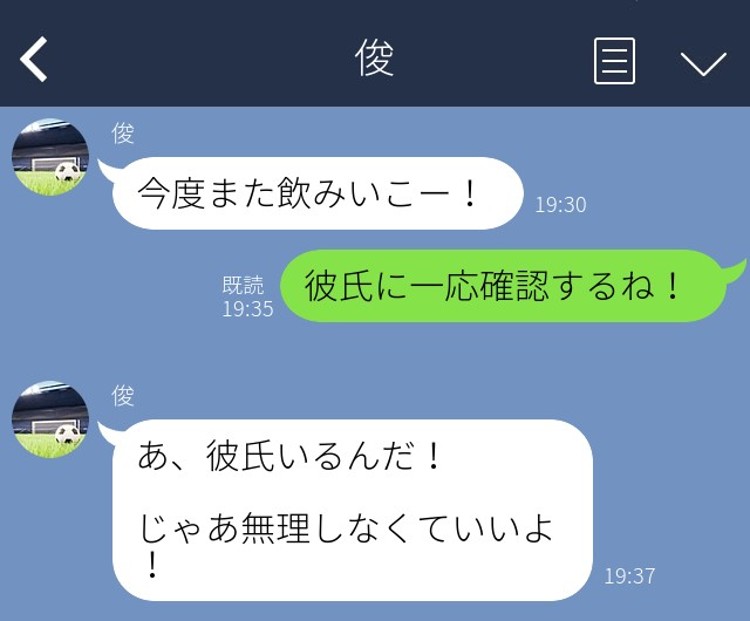Image resolution: width=750 pixels, height=621 pixels.
Task: Go back from the chat with 俊
Action: click(x=34, y=60)
